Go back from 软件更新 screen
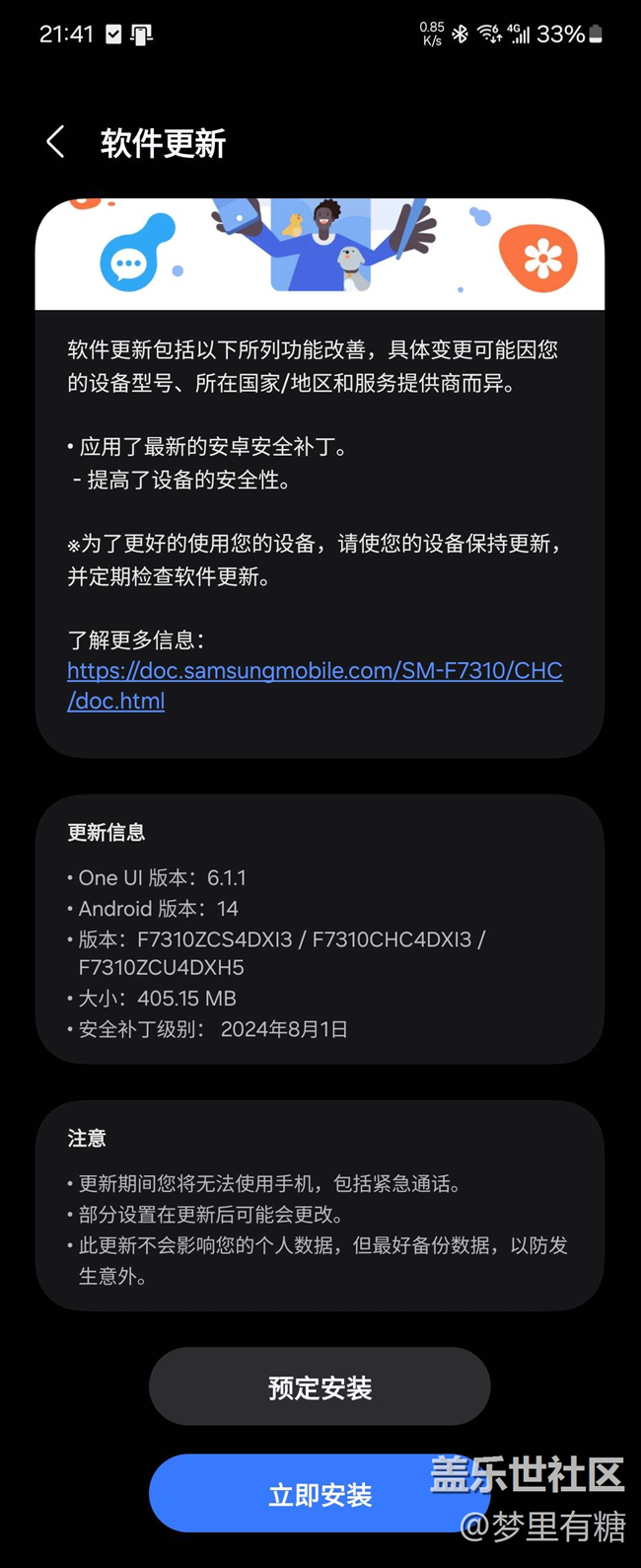 pos(56,142)
